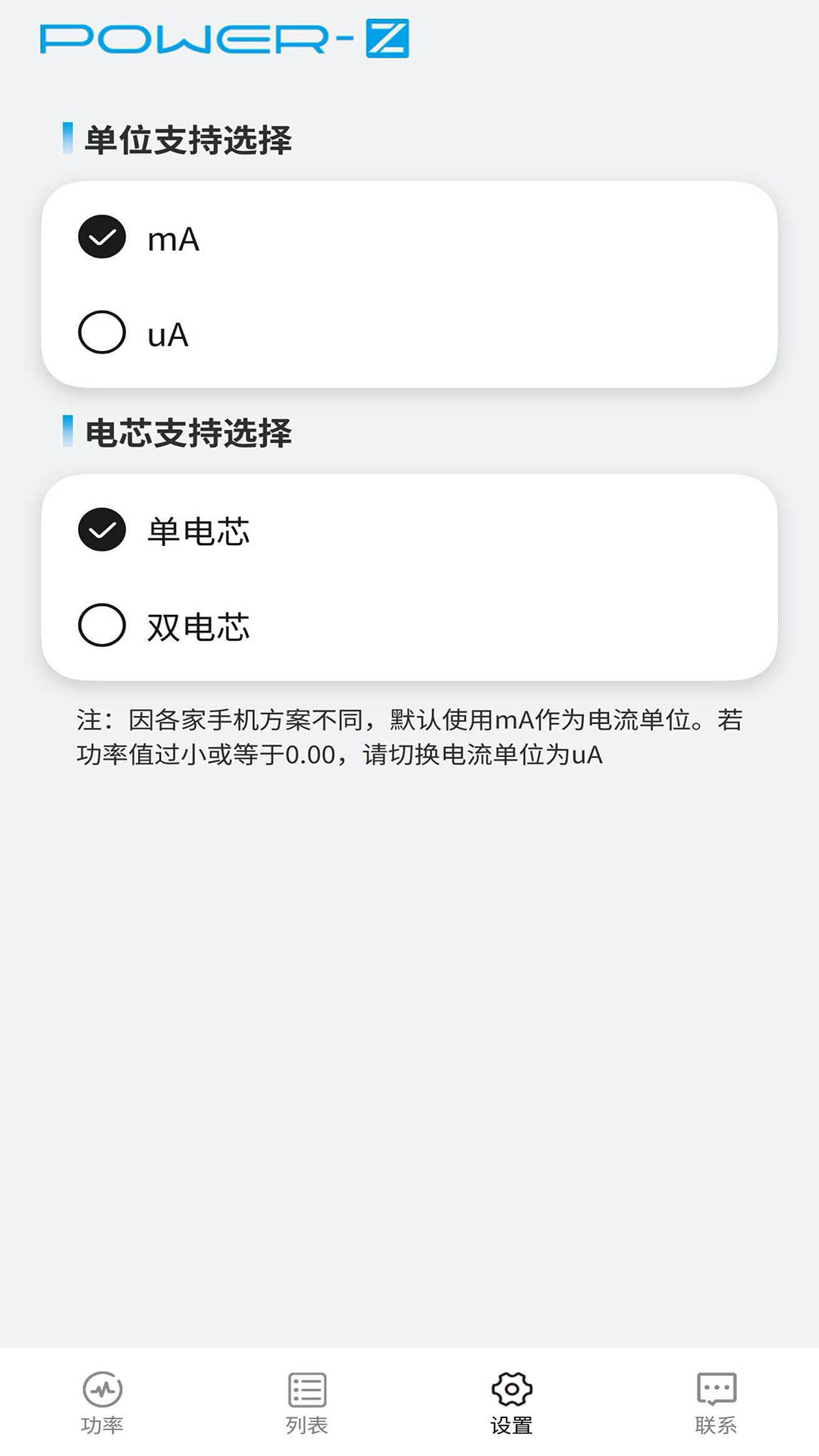Select the uA radio button
This screenshot has width=819, height=1456.
click(x=102, y=331)
